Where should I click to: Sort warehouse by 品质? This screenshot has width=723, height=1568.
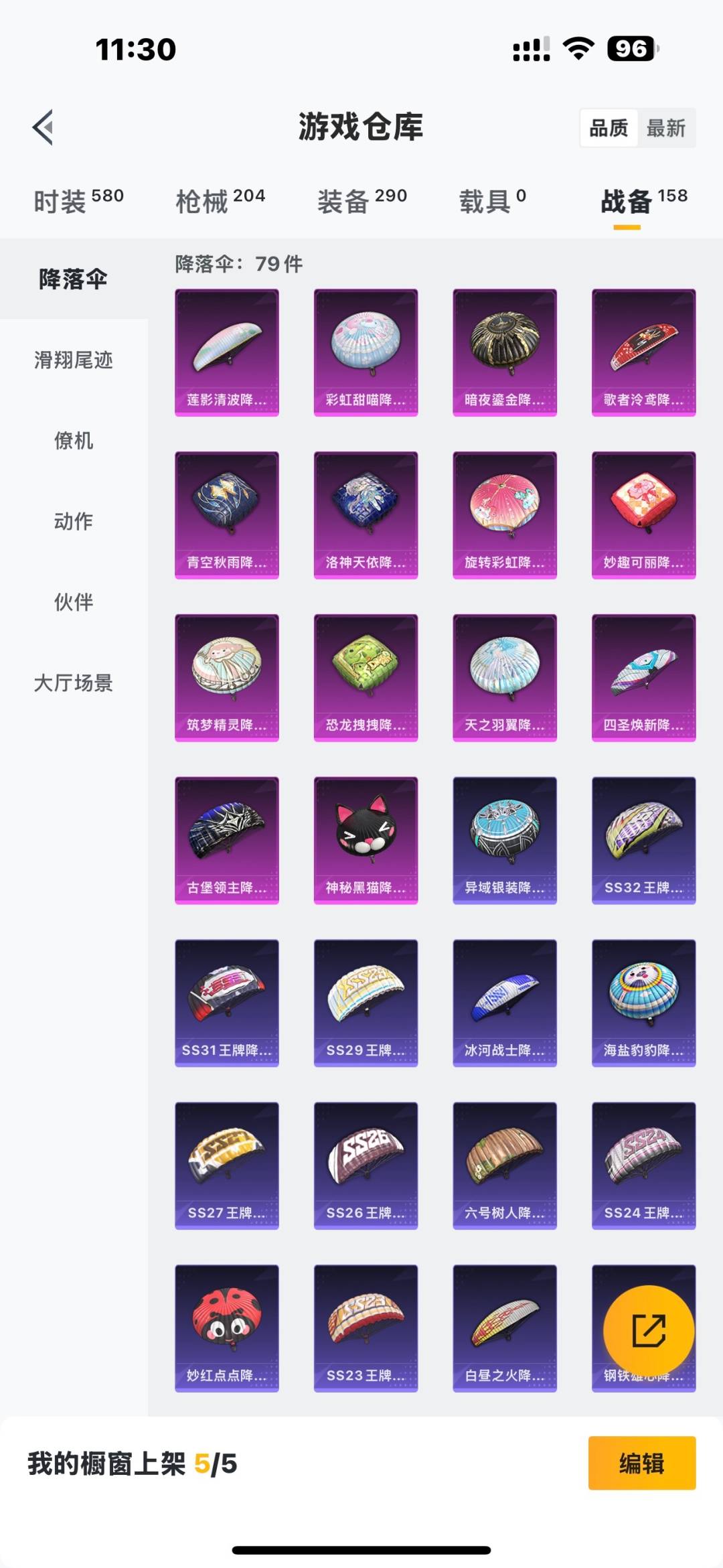point(609,128)
